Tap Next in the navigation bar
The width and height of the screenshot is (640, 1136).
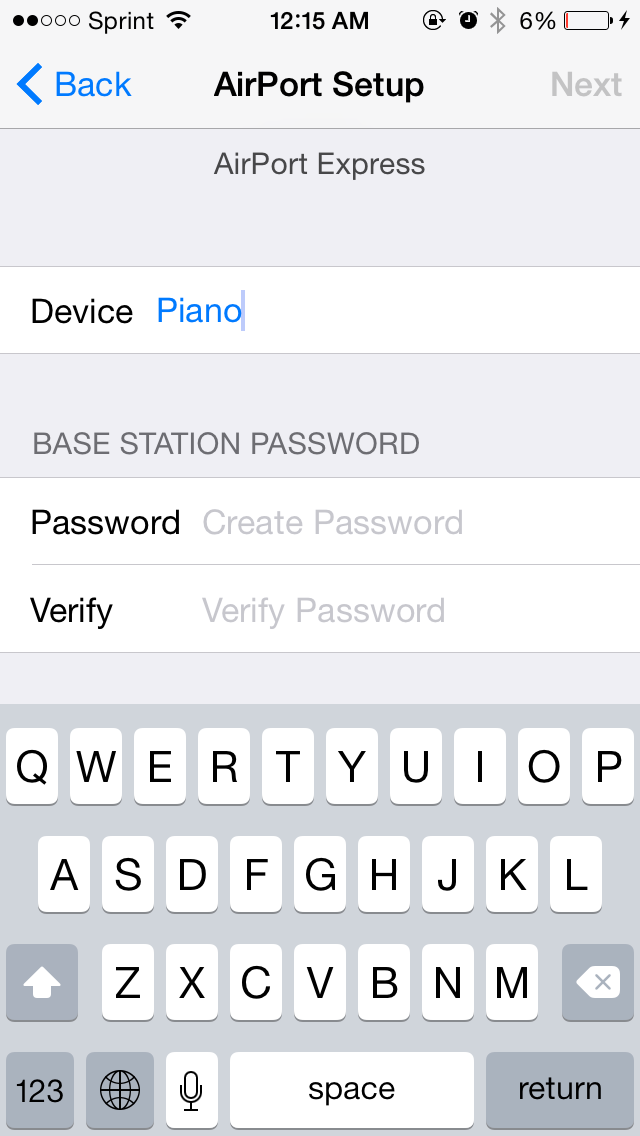tap(586, 85)
